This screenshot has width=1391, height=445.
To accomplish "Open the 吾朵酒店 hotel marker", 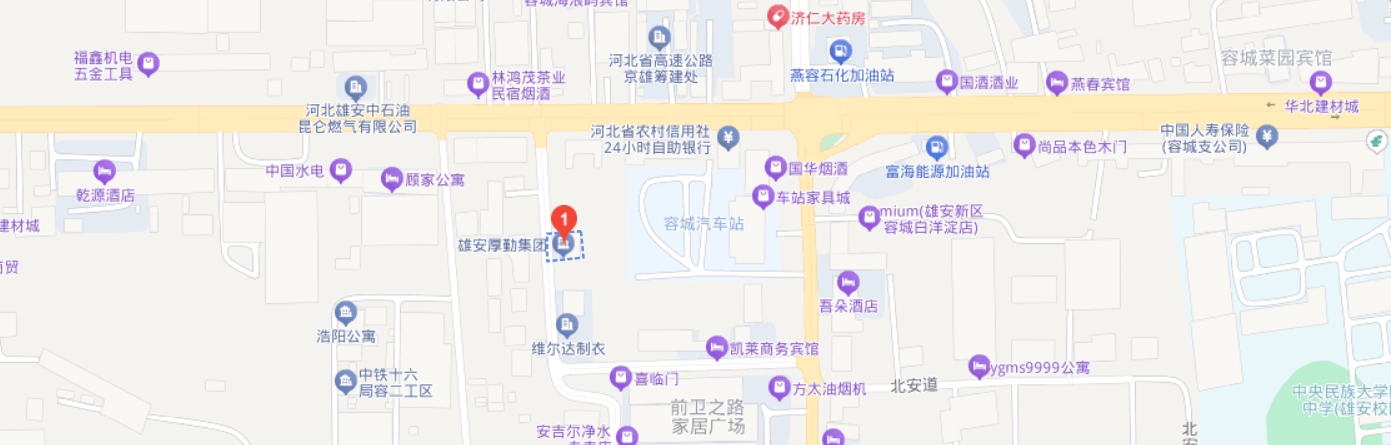I will (848, 284).
